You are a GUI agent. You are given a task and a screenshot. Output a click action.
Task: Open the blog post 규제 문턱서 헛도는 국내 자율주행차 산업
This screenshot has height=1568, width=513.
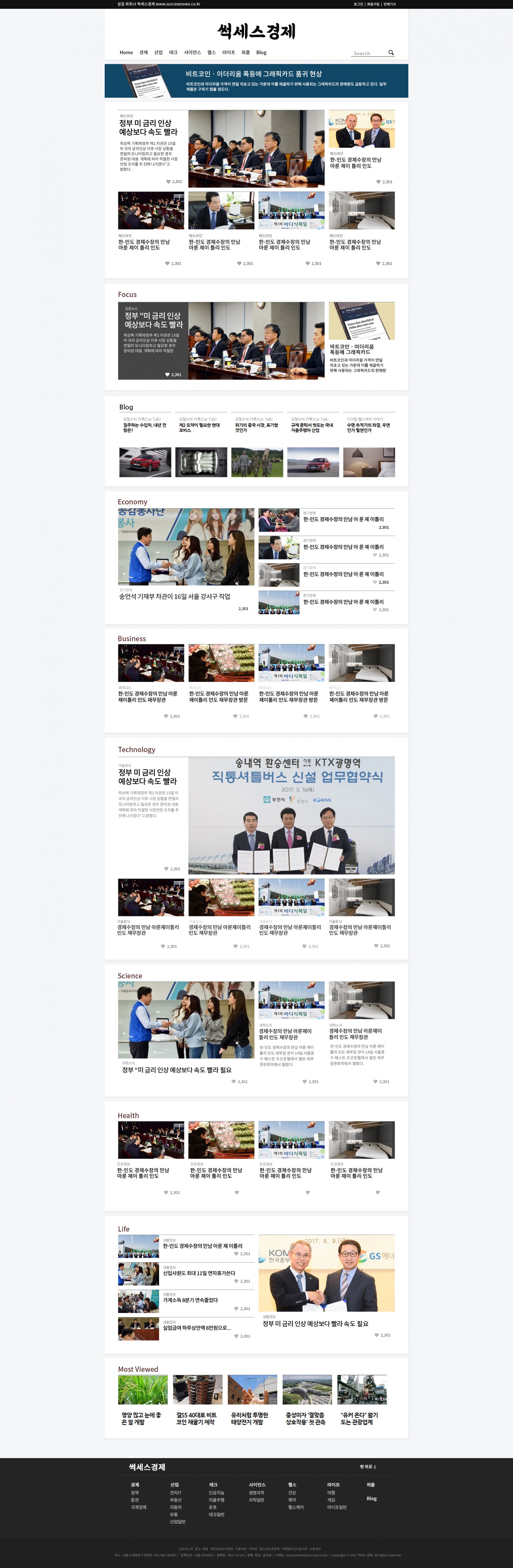(x=312, y=428)
